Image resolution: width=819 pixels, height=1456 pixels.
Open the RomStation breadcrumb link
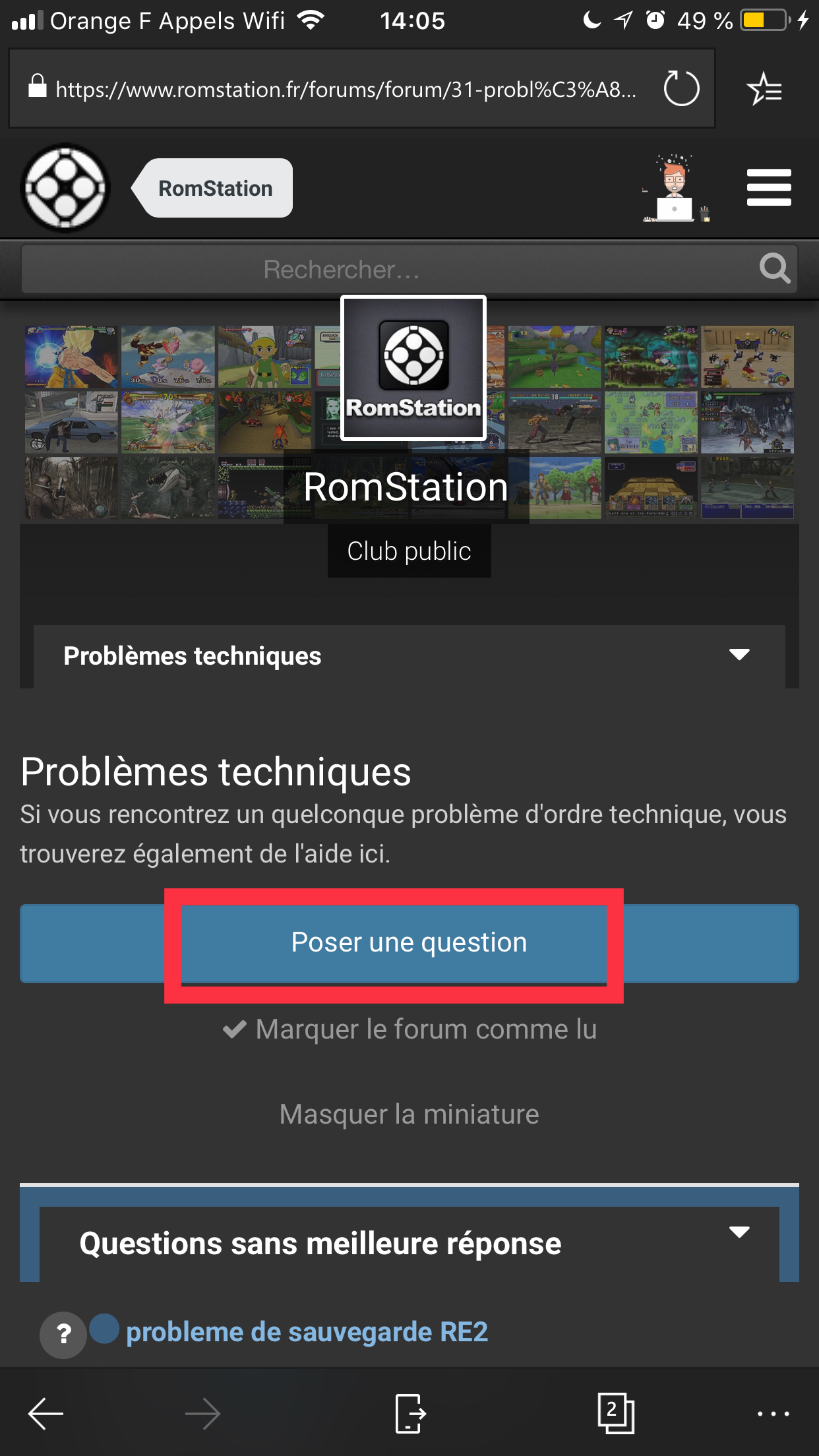pyautogui.click(x=212, y=188)
